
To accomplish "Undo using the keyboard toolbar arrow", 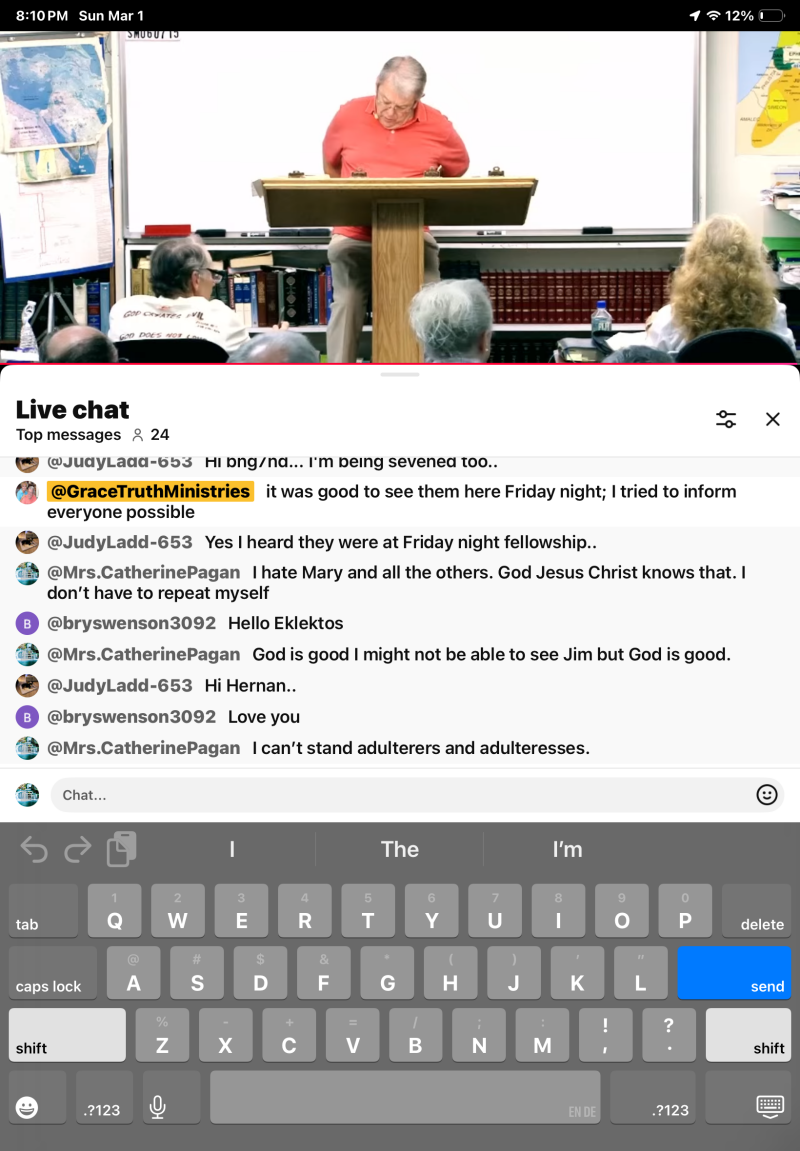I will (34, 850).
